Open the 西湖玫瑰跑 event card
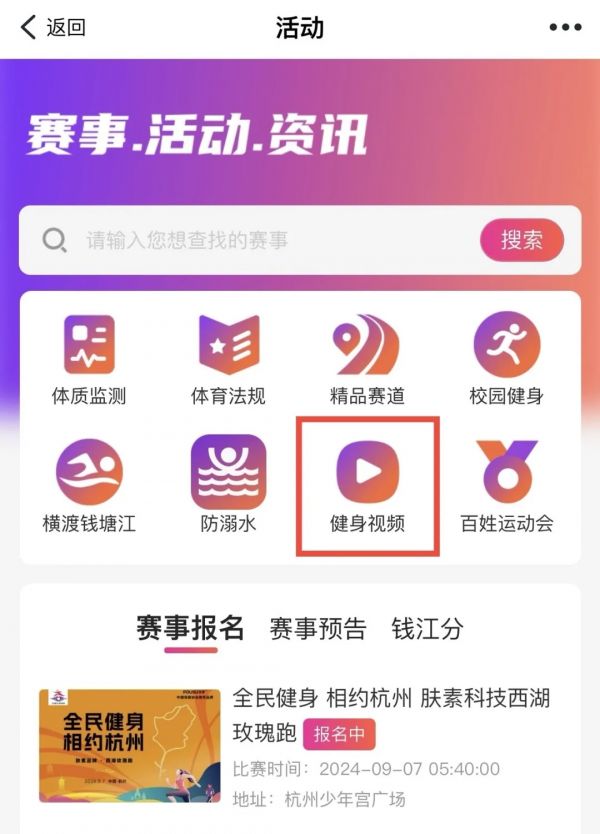Screen dimensions: 600x834 (x=300, y=746)
